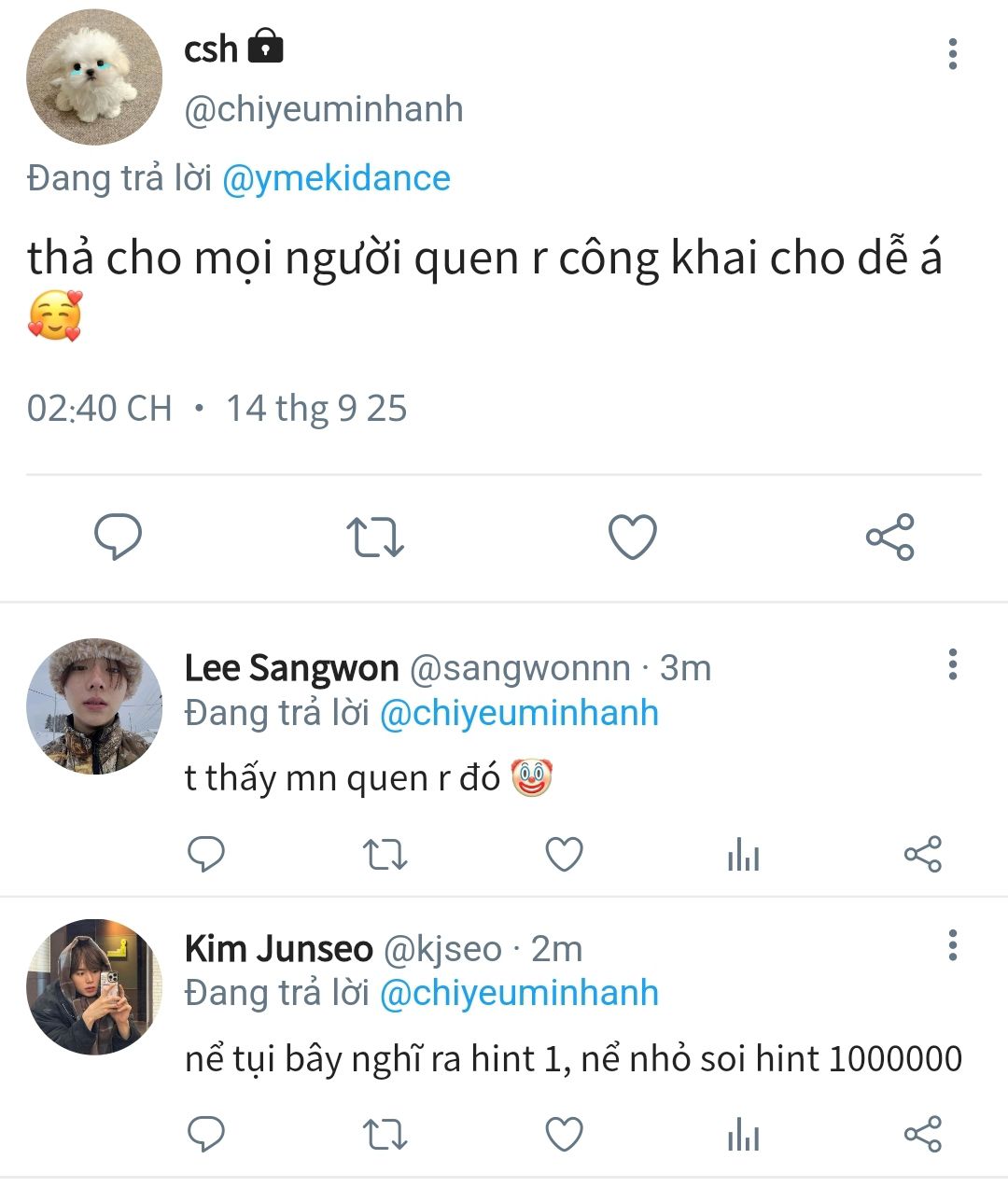Share csh's main tweet
The height and width of the screenshot is (1187, 1008).
coord(889,538)
